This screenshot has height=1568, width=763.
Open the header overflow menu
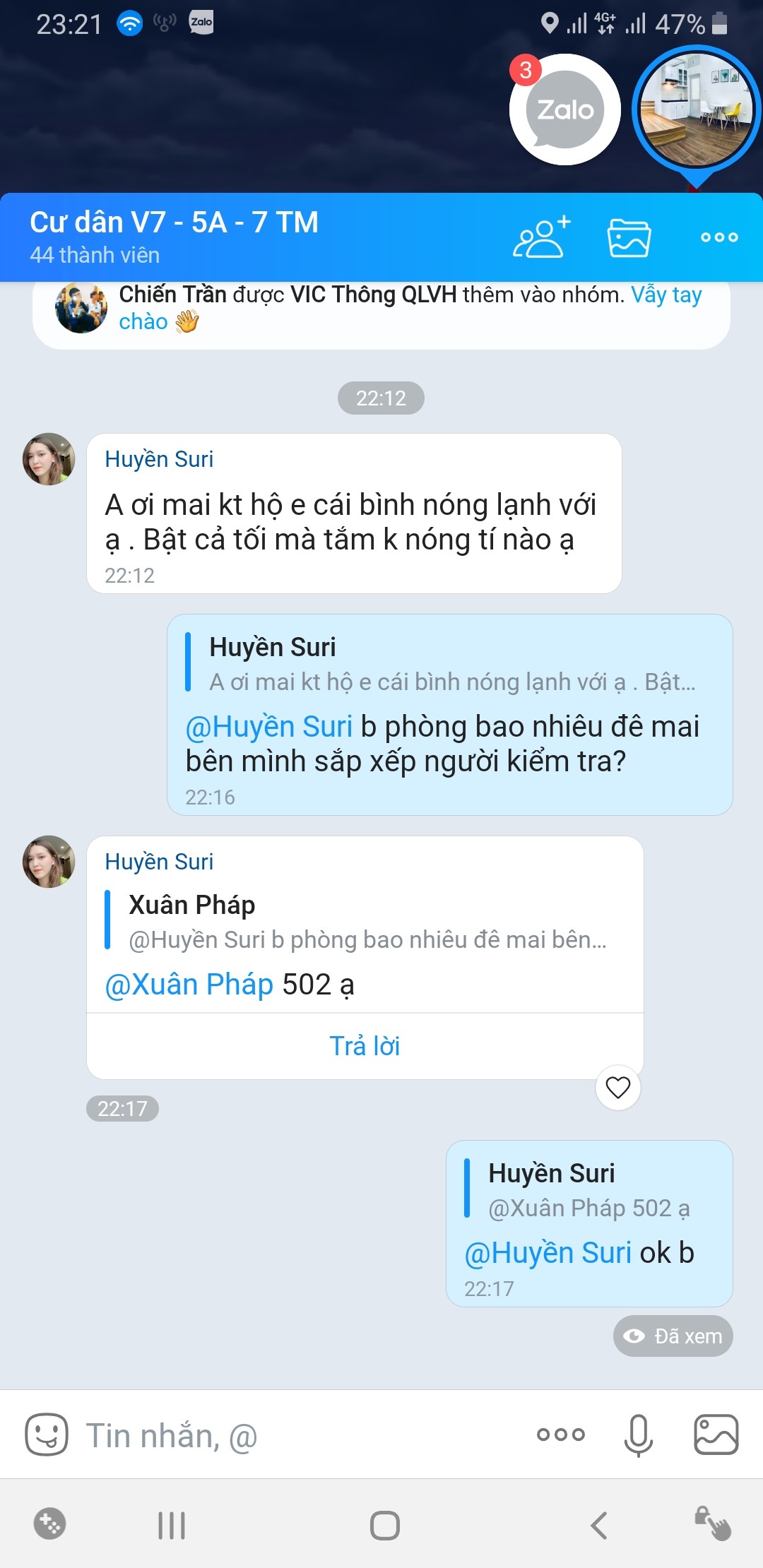[718, 237]
